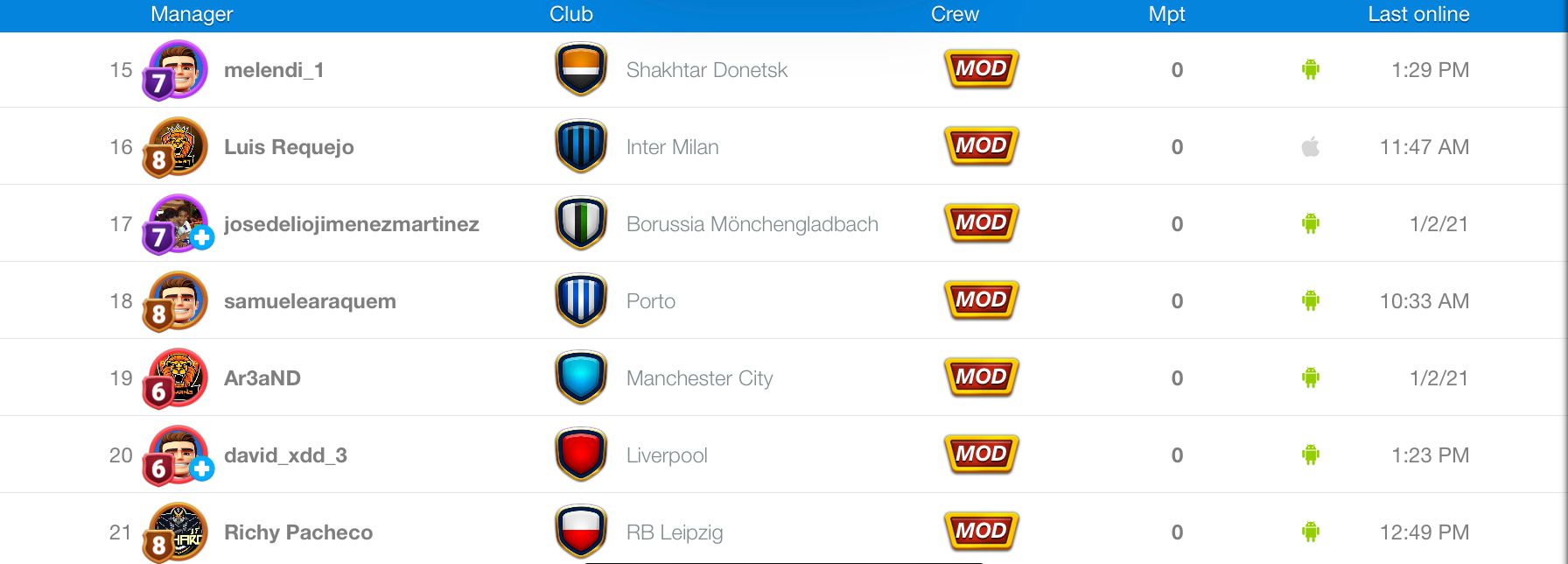Image resolution: width=1568 pixels, height=564 pixels.
Task: Open Richy Pacheco's manager row
Action: [297, 532]
